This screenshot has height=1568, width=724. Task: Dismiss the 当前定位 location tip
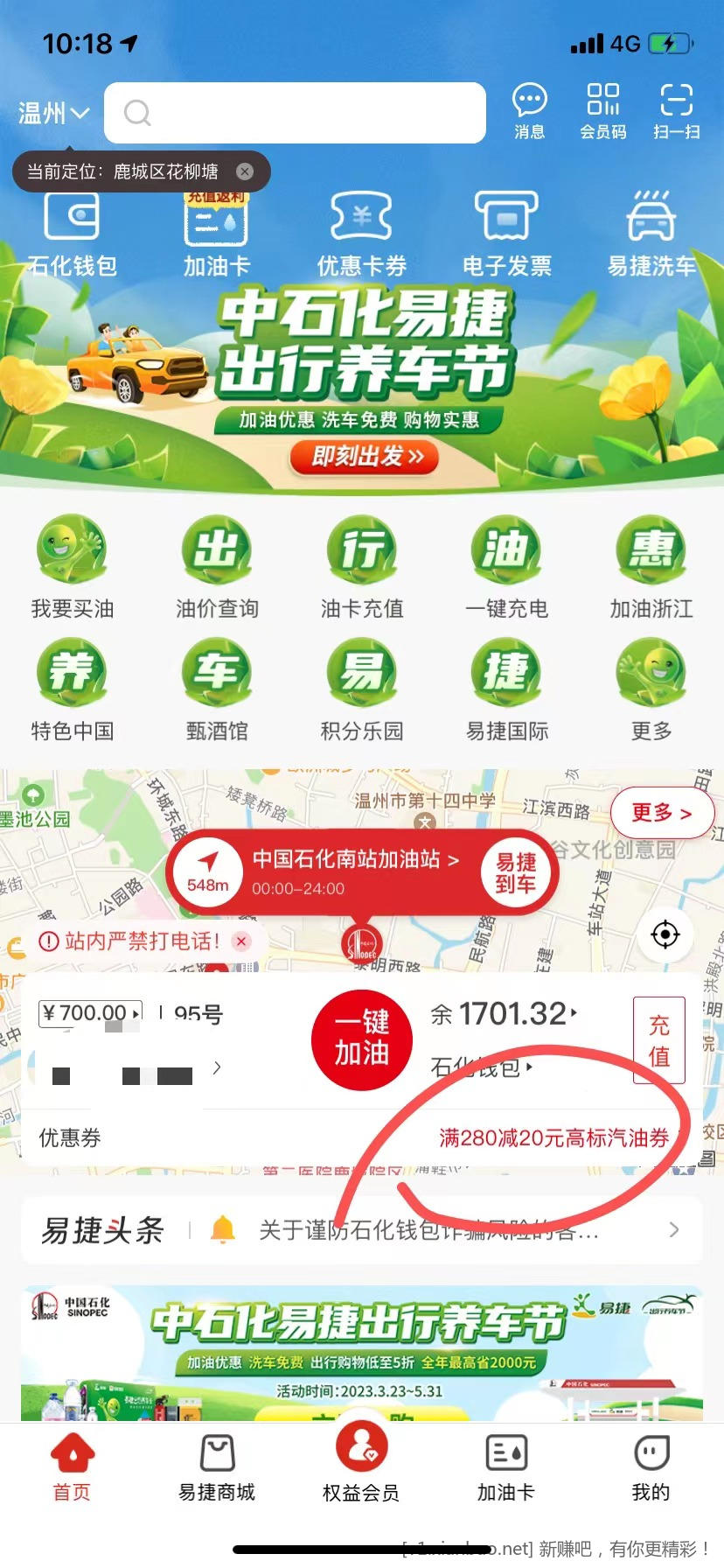(x=245, y=171)
